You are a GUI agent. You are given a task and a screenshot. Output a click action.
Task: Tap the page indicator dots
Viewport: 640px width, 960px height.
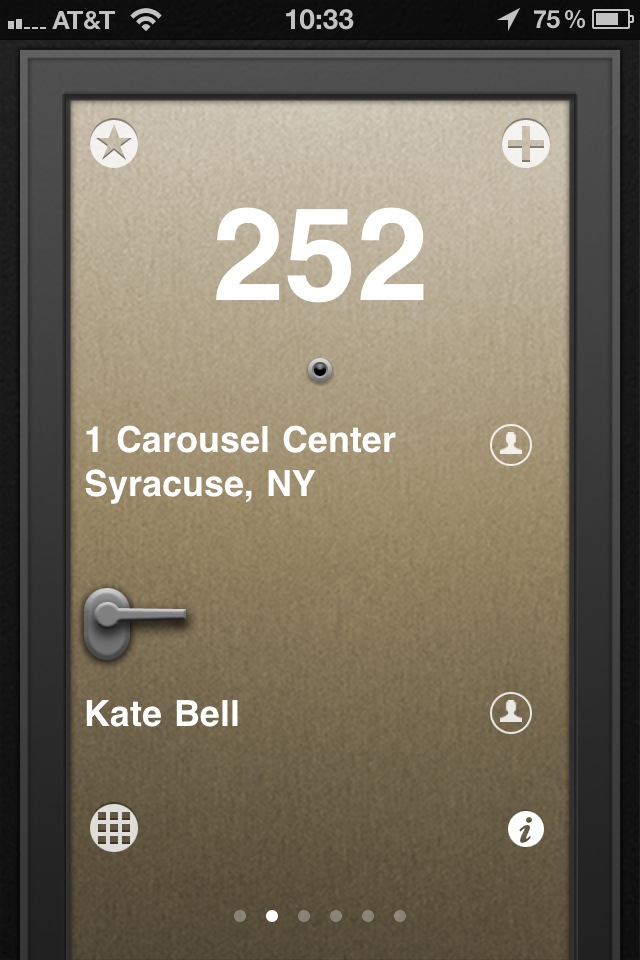tap(320, 915)
